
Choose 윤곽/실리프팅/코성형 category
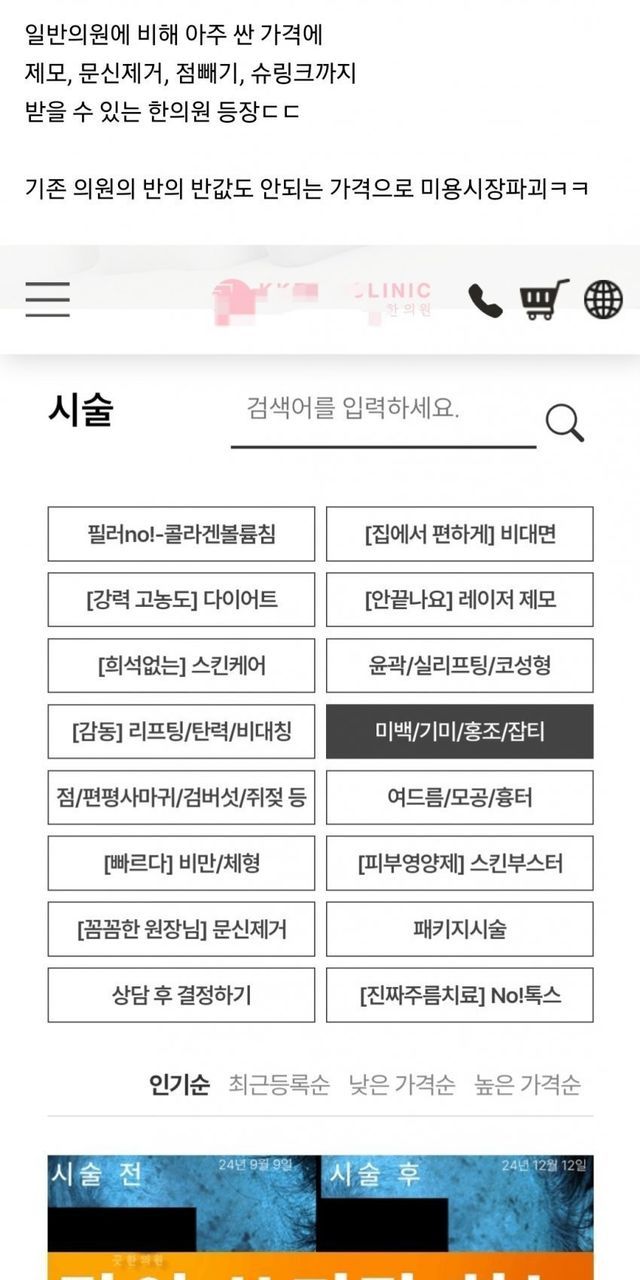click(459, 666)
